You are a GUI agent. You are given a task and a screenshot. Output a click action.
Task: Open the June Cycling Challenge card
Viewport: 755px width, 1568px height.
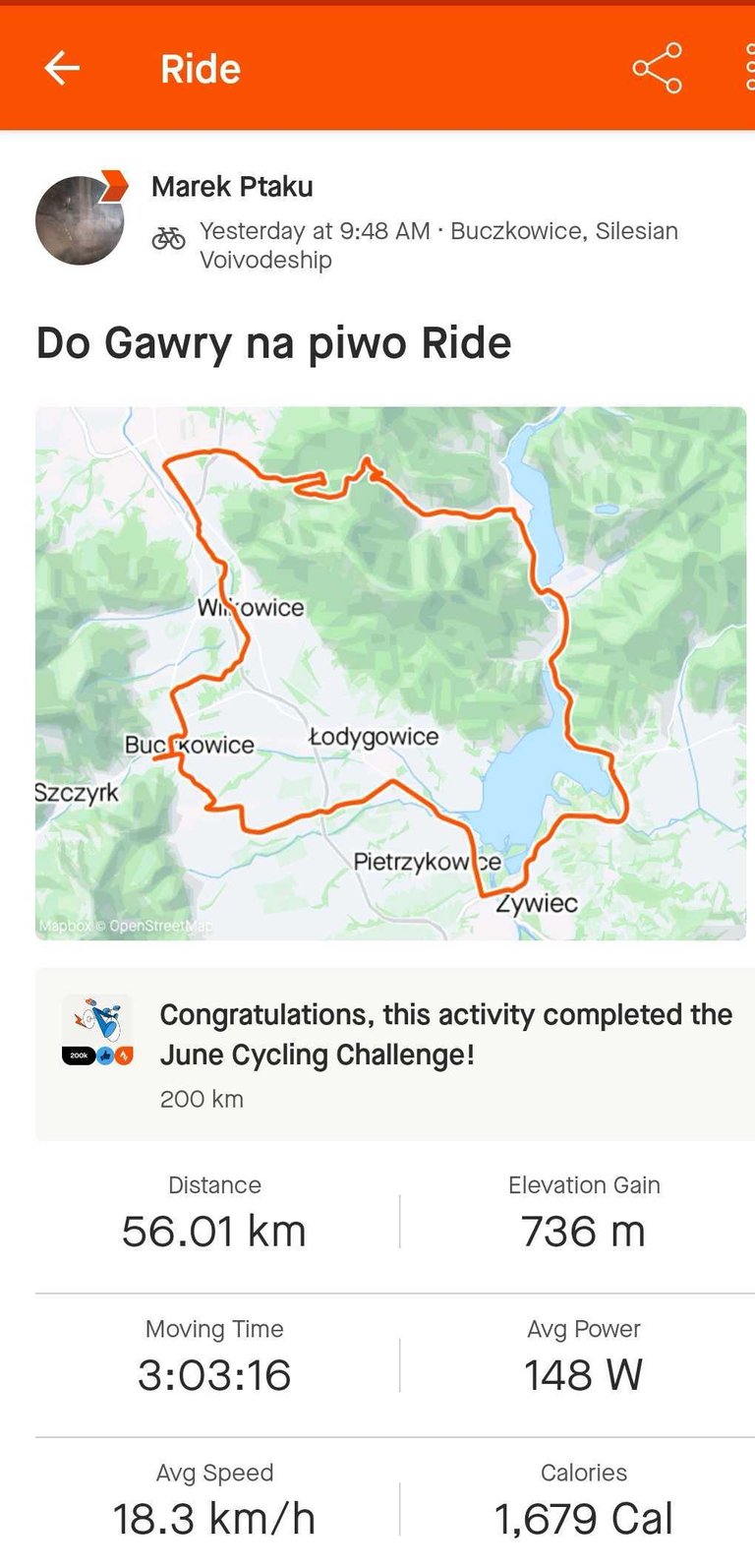click(393, 1055)
